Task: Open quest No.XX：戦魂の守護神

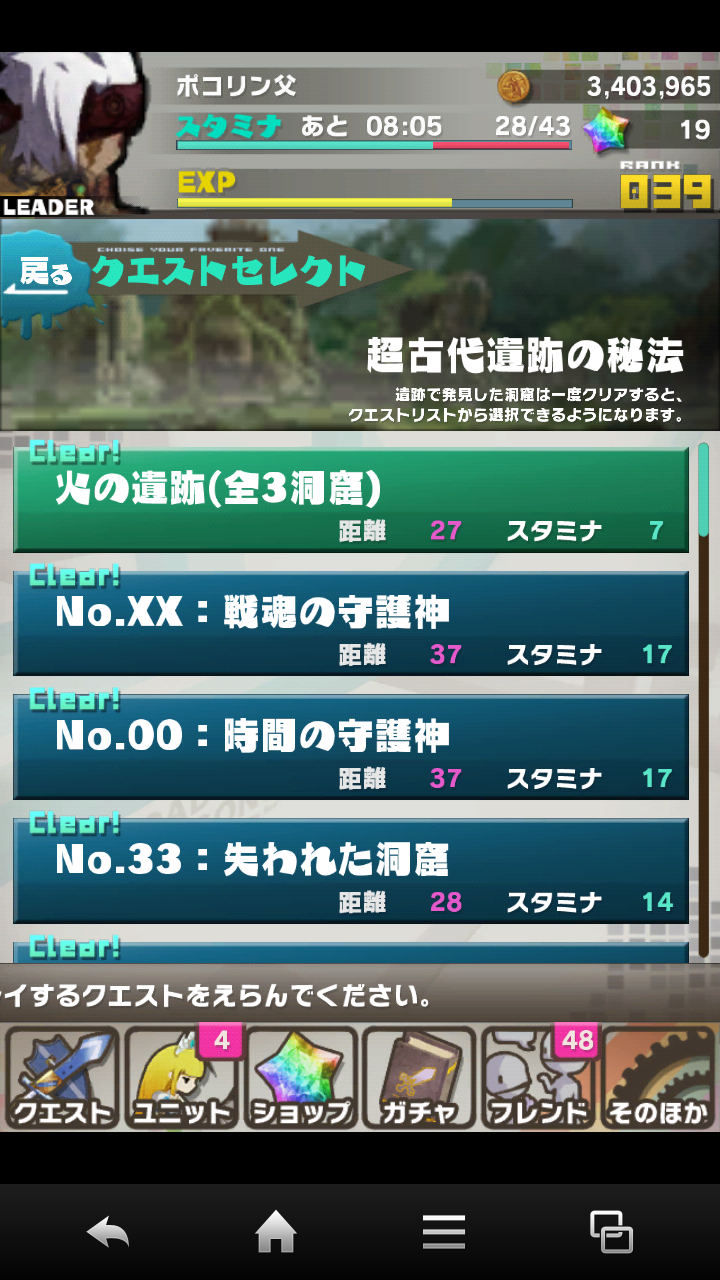Action: pos(350,624)
